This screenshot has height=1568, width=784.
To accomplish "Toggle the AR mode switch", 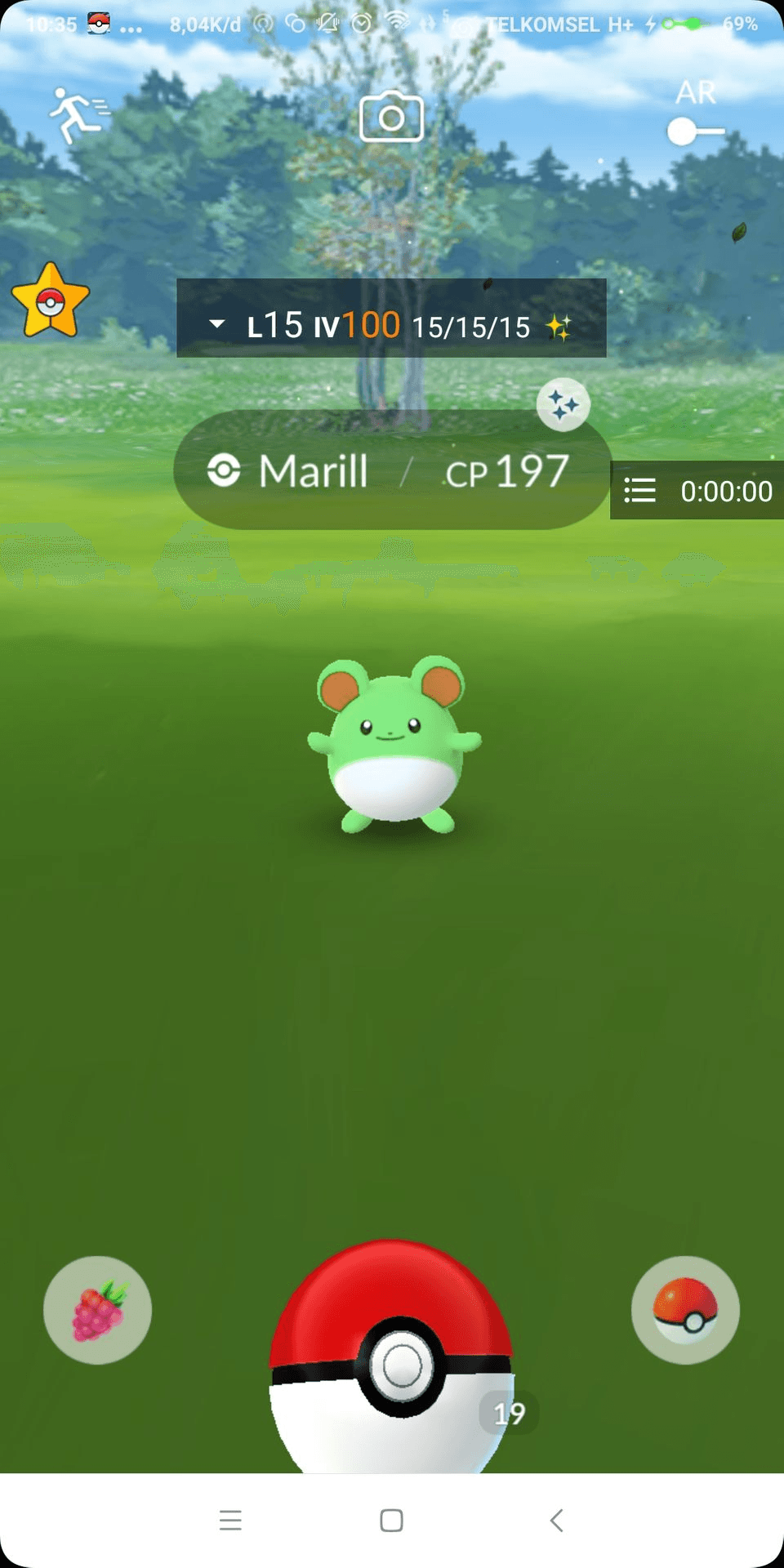I will tap(695, 131).
